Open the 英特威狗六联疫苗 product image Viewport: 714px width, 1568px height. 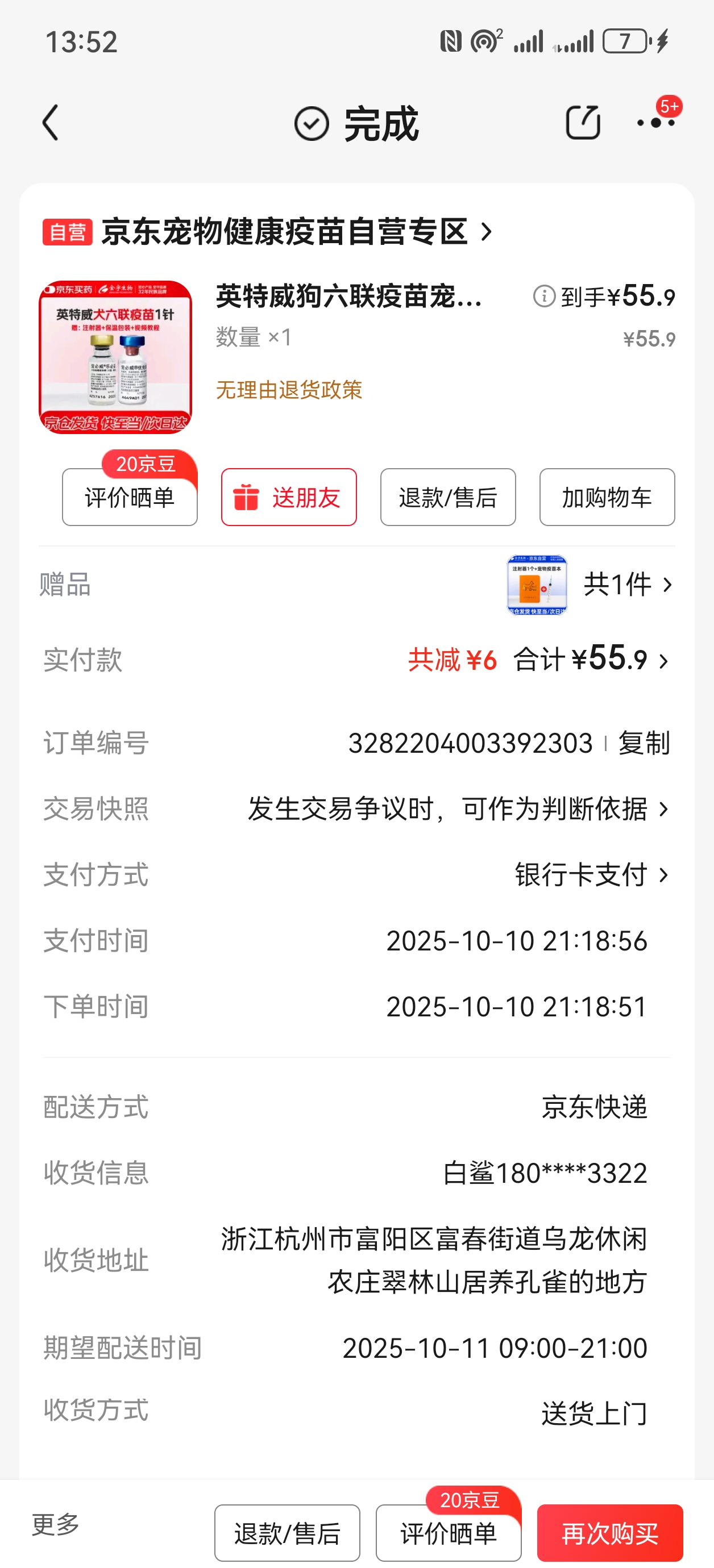pyautogui.click(x=115, y=357)
